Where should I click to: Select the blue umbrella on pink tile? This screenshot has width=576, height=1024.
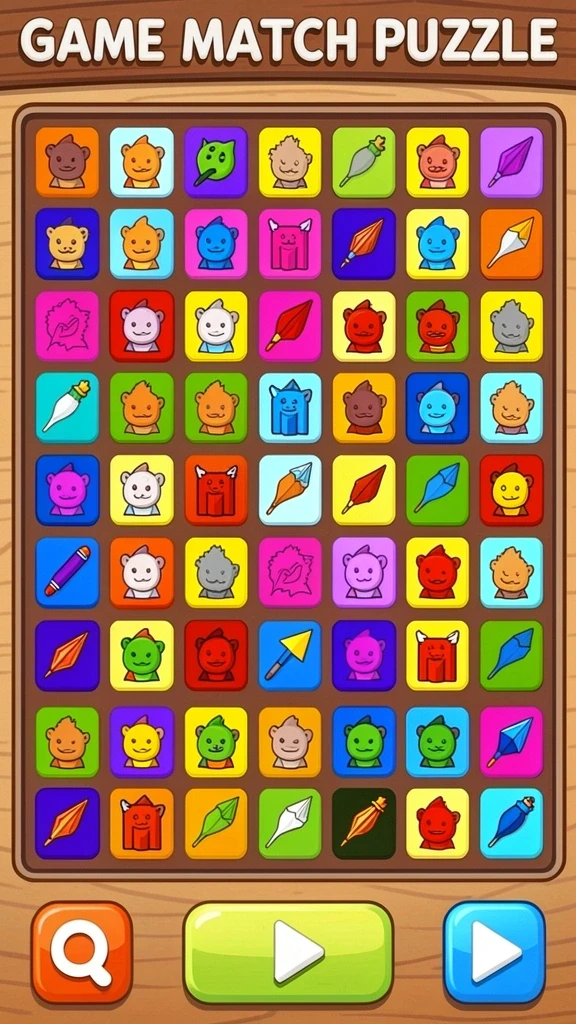pos(511,741)
